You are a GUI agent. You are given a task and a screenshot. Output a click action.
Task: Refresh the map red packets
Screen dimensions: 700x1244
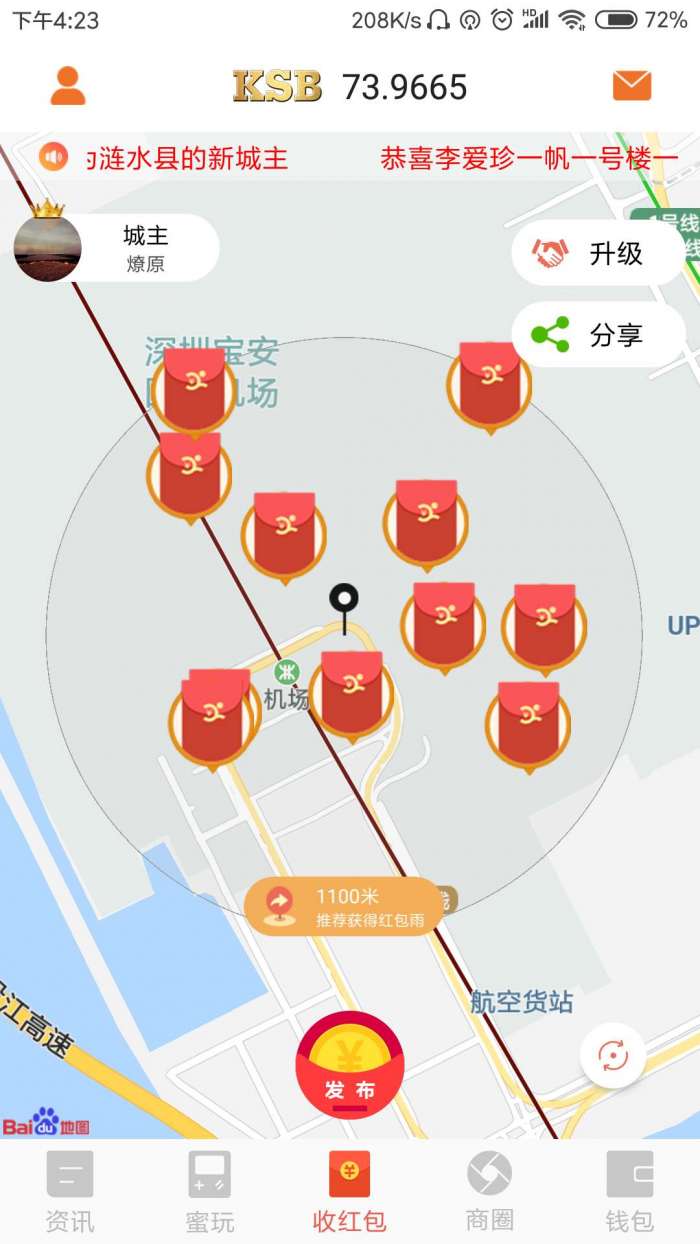613,1055
